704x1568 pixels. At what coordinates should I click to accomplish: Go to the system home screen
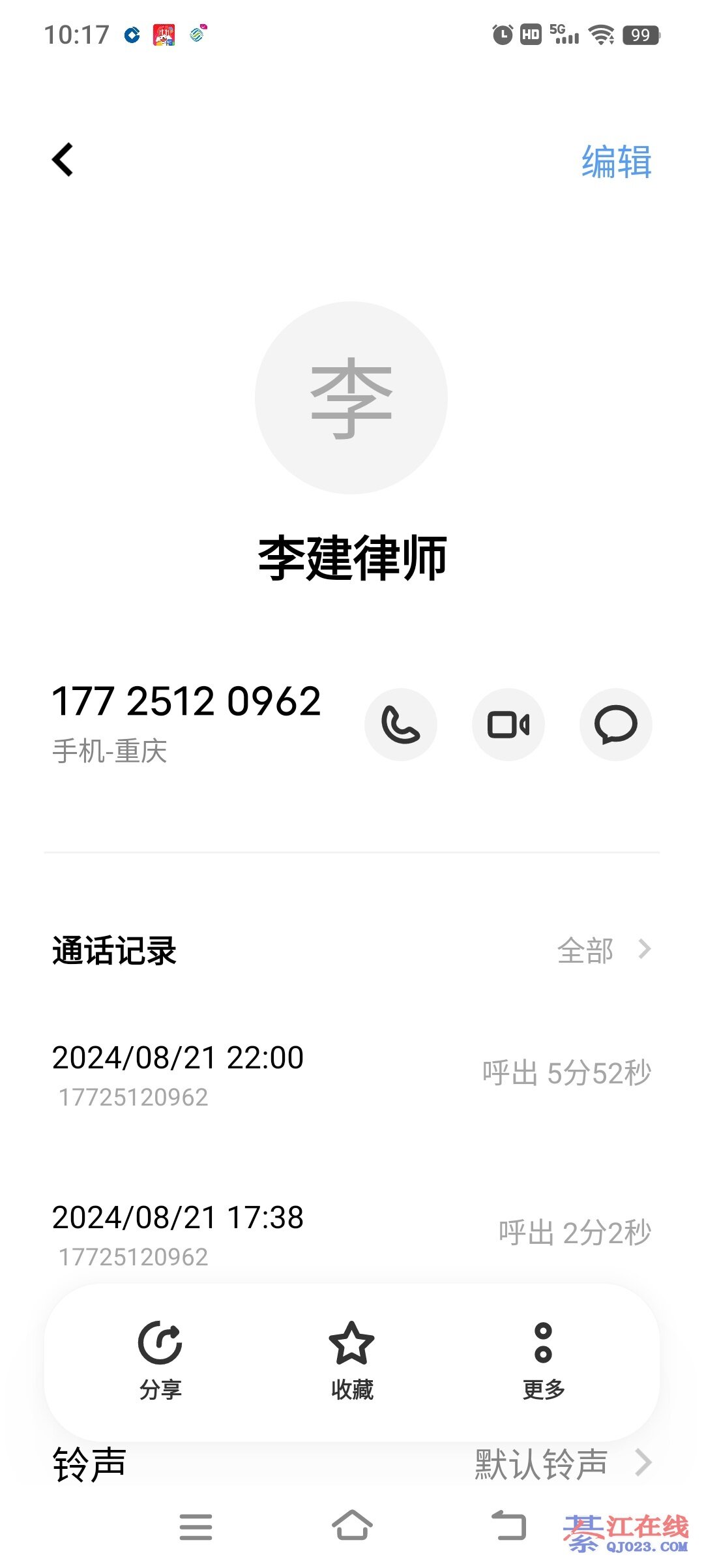tap(352, 1526)
